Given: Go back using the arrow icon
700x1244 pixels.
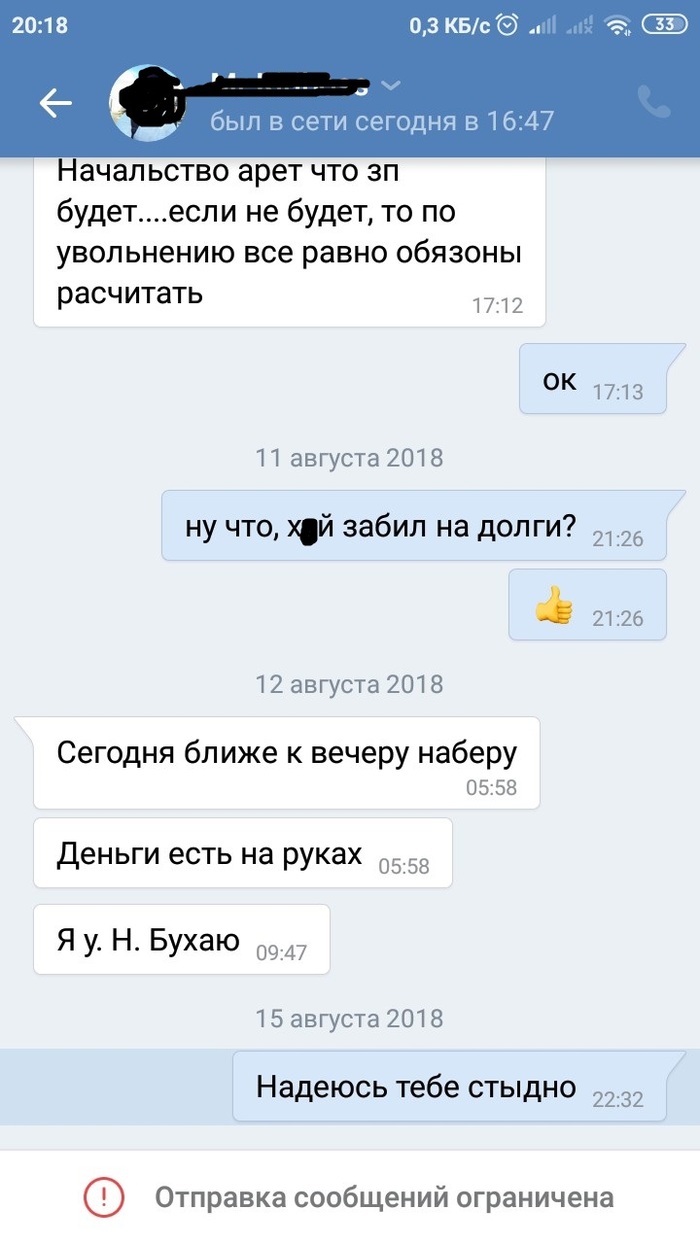Looking at the screenshot, I should 55,102.
